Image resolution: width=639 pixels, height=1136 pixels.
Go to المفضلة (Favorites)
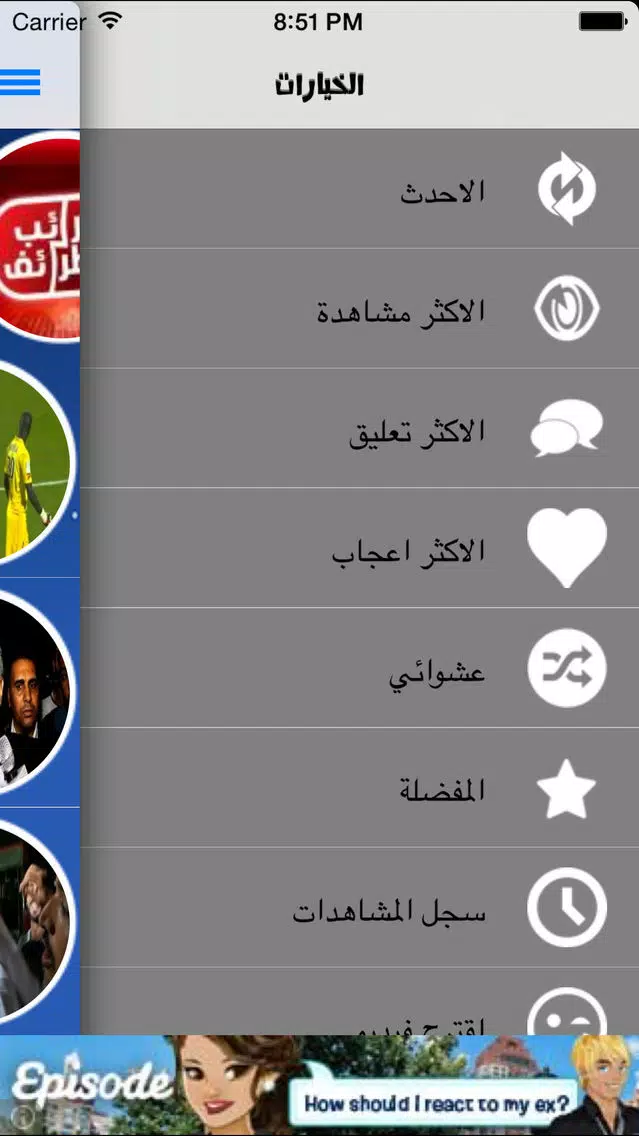pyautogui.click(x=360, y=789)
